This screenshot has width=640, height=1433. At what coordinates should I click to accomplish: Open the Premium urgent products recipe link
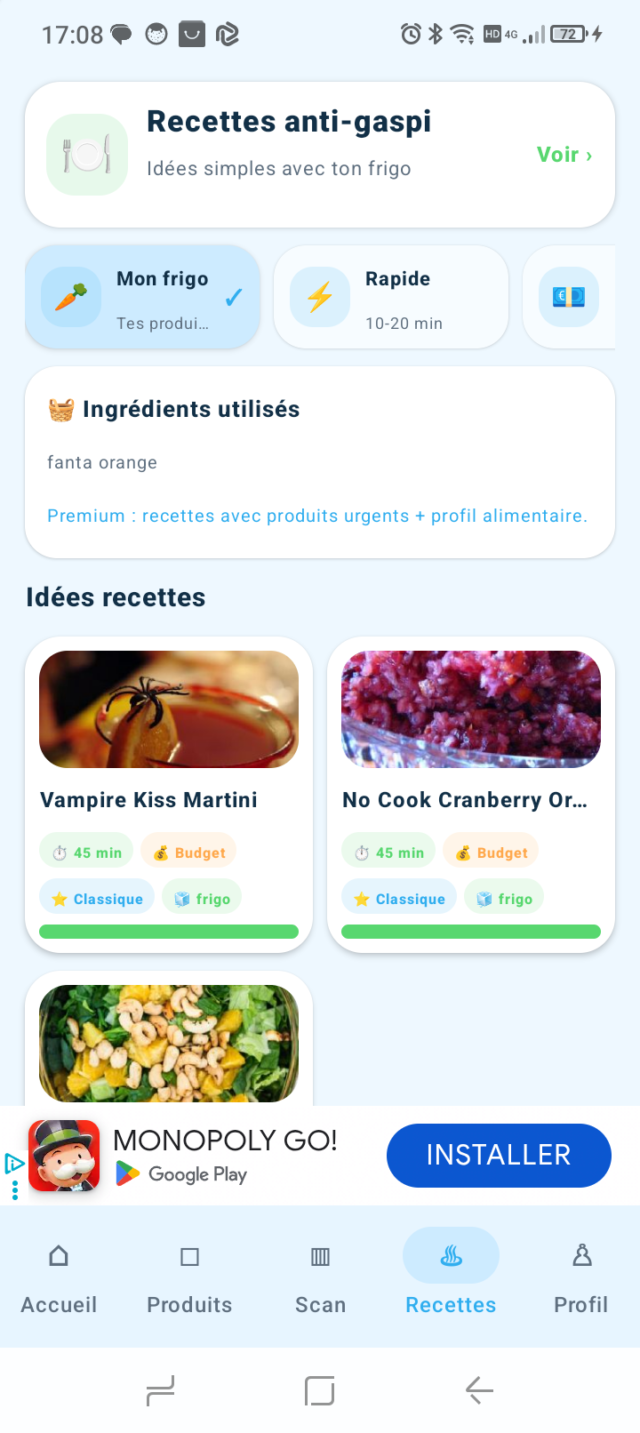click(x=317, y=516)
